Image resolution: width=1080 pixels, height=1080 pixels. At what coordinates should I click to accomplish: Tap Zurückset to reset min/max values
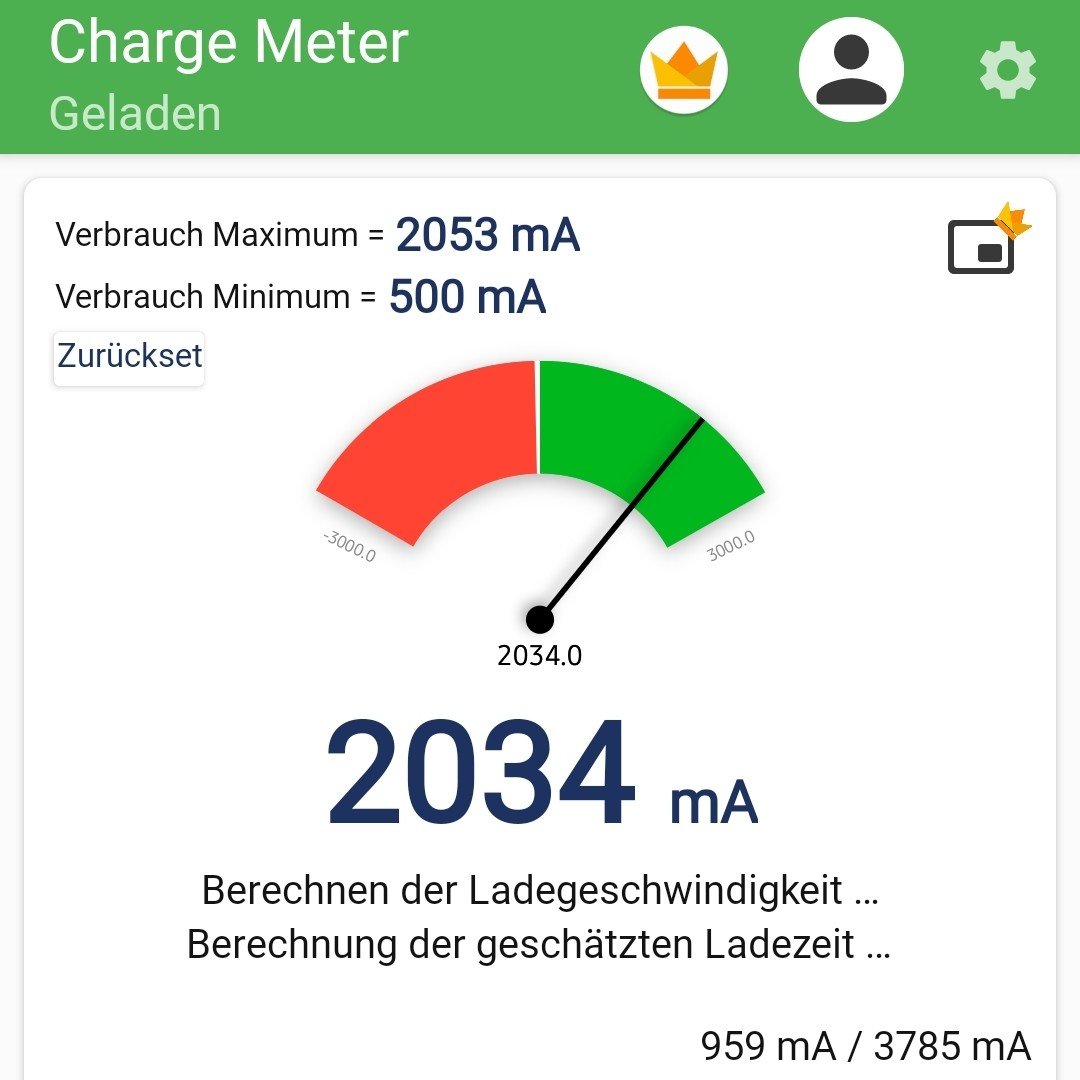(129, 357)
